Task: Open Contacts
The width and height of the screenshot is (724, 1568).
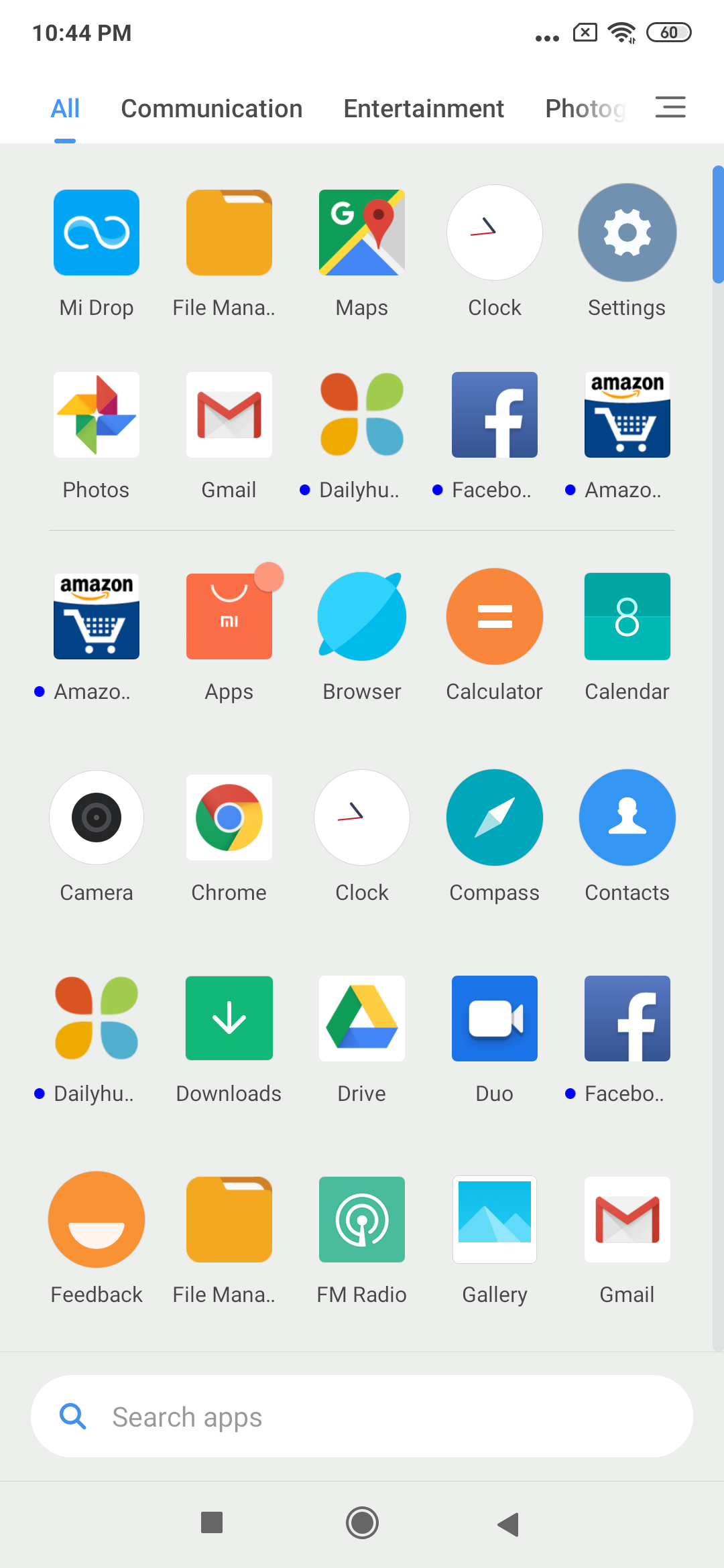Action: pyautogui.click(x=627, y=818)
